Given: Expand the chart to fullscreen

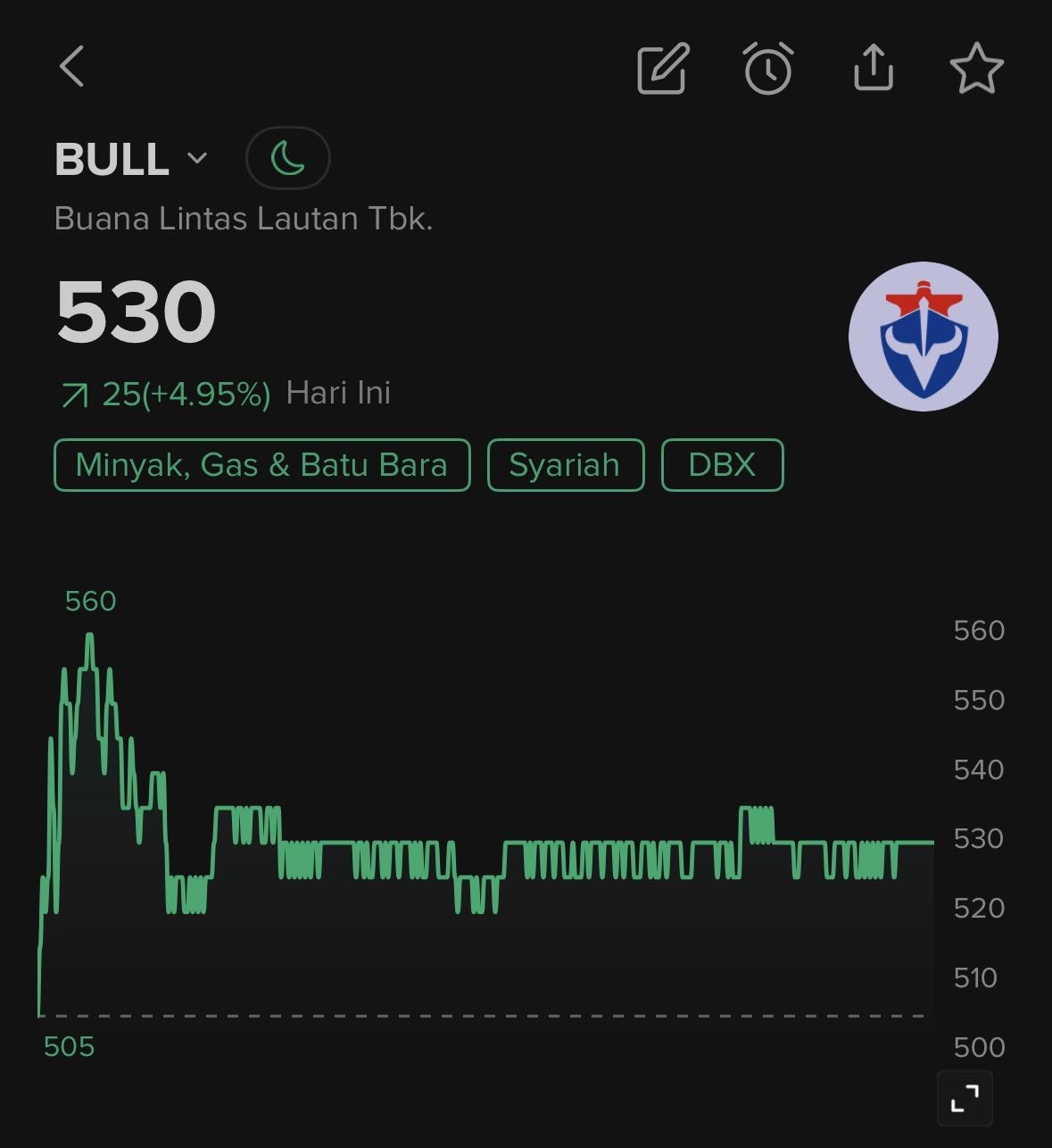Looking at the screenshot, I should [965, 1099].
